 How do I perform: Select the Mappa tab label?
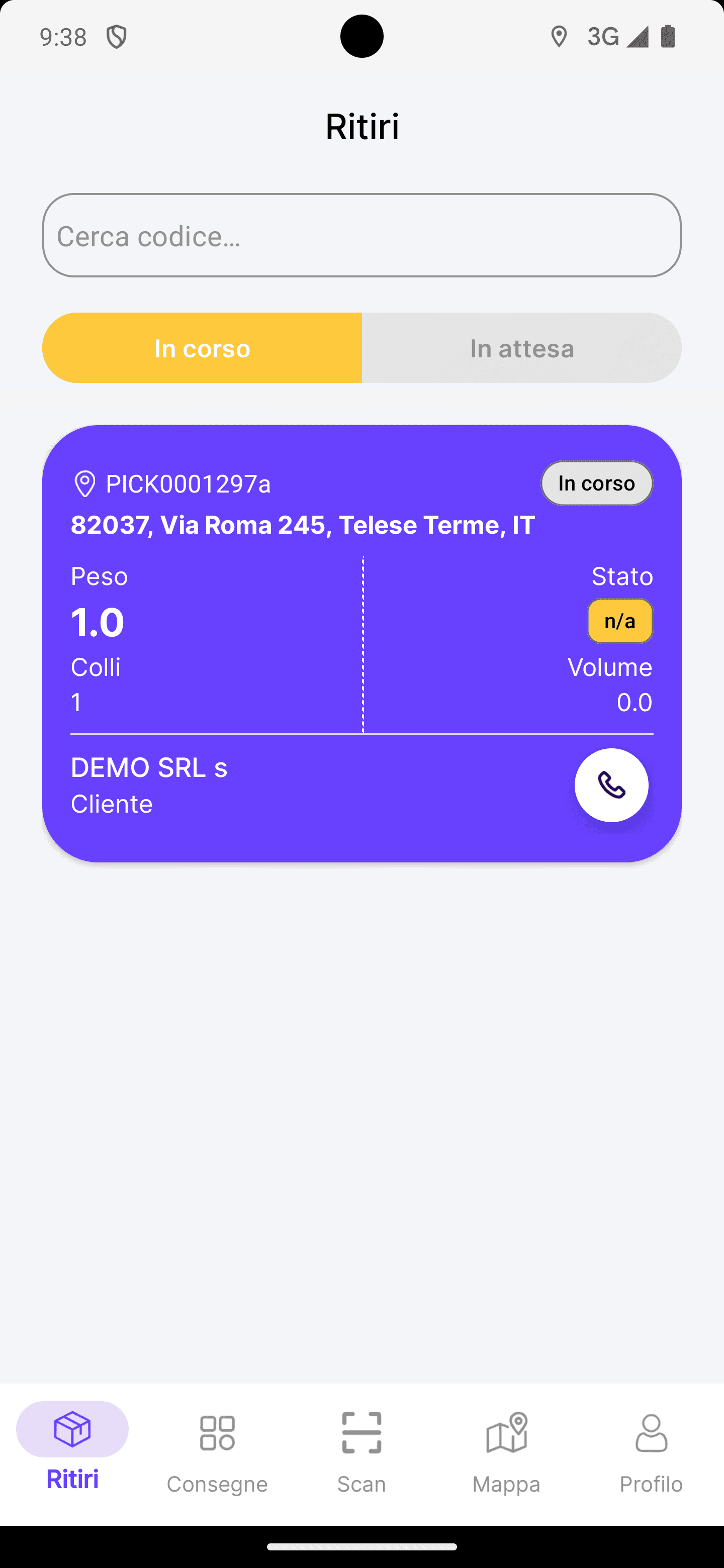pyautogui.click(x=507, y=1484)
